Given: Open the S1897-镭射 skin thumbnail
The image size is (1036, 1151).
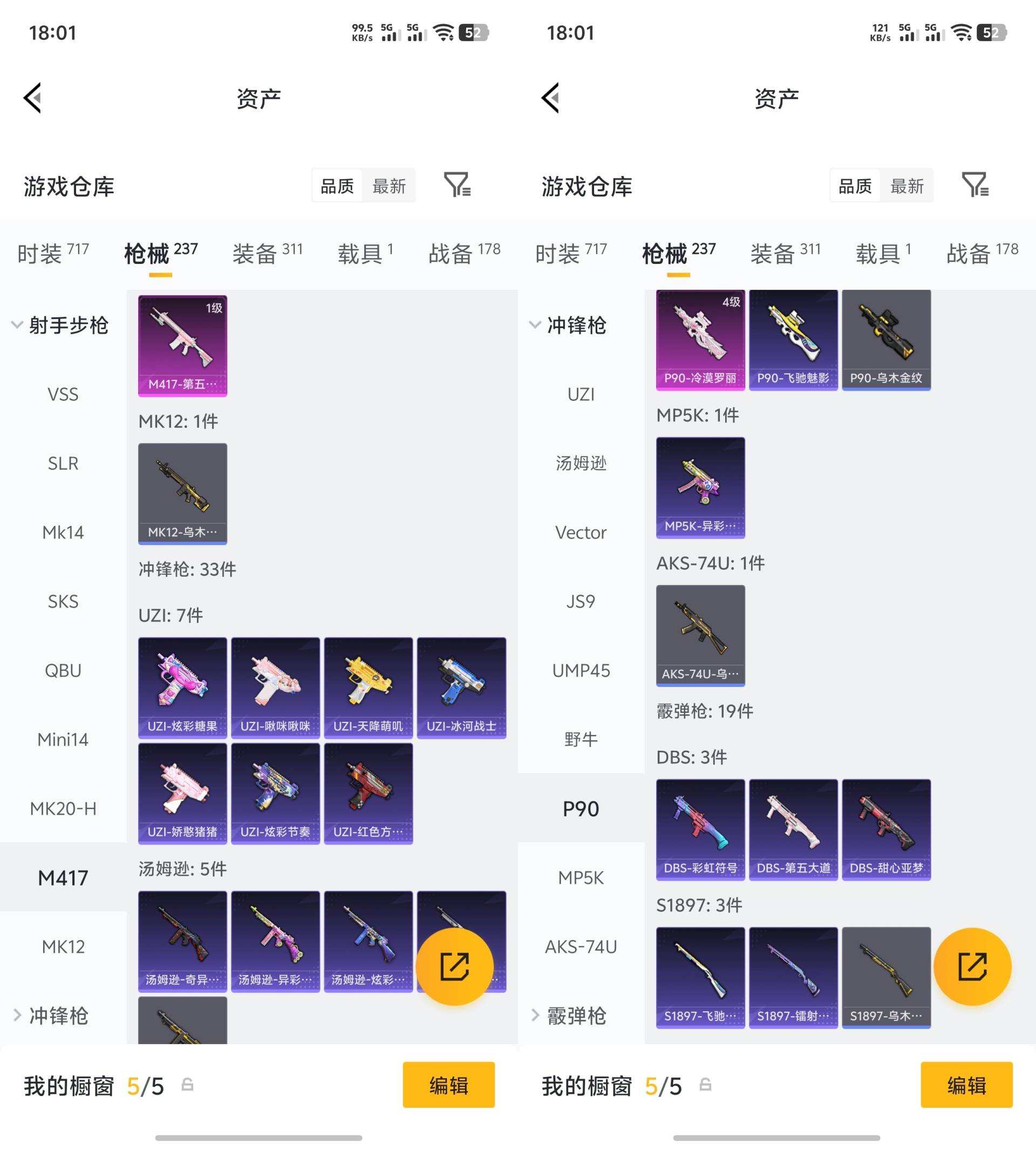Looking at the screenshot, I should [793, 976].
